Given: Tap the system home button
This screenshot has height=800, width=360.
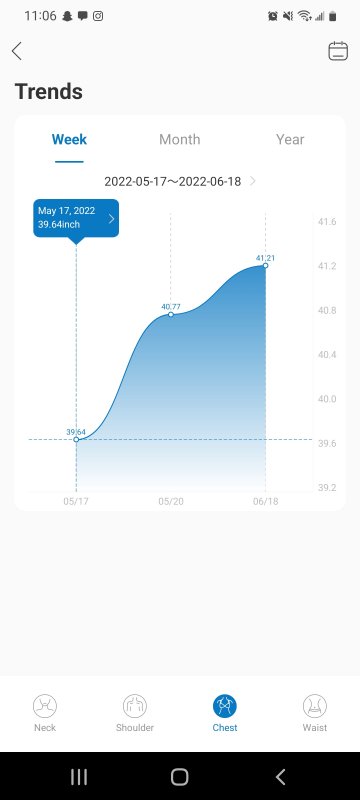Looking at the screenshot, I should [179, 777].
